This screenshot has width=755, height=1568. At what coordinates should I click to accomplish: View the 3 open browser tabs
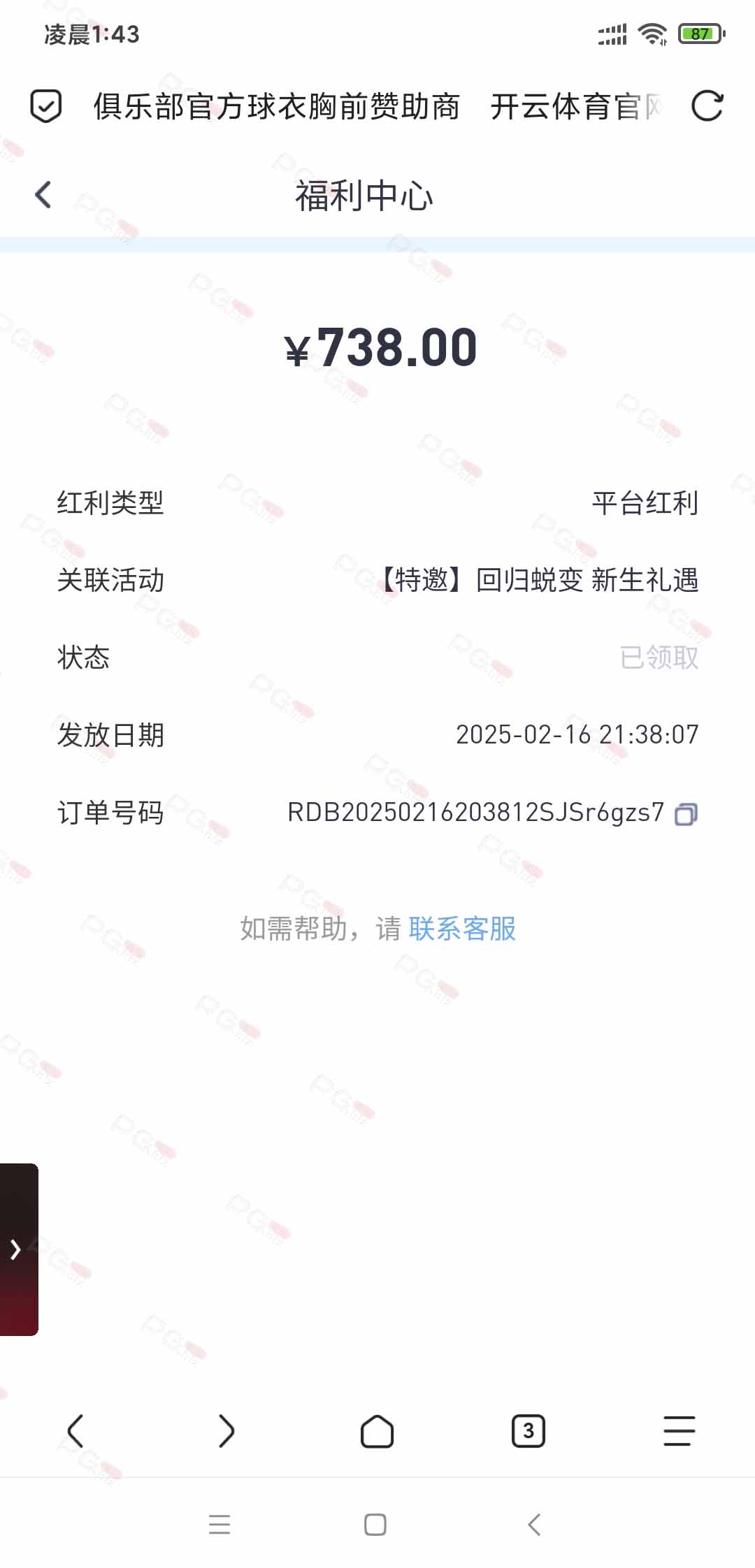[x=528, y=1430]
